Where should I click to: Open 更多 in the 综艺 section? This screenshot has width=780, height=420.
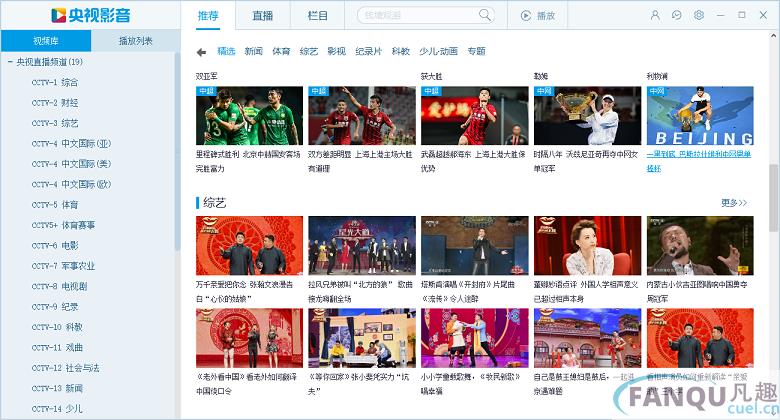click(x=734, y=203)
